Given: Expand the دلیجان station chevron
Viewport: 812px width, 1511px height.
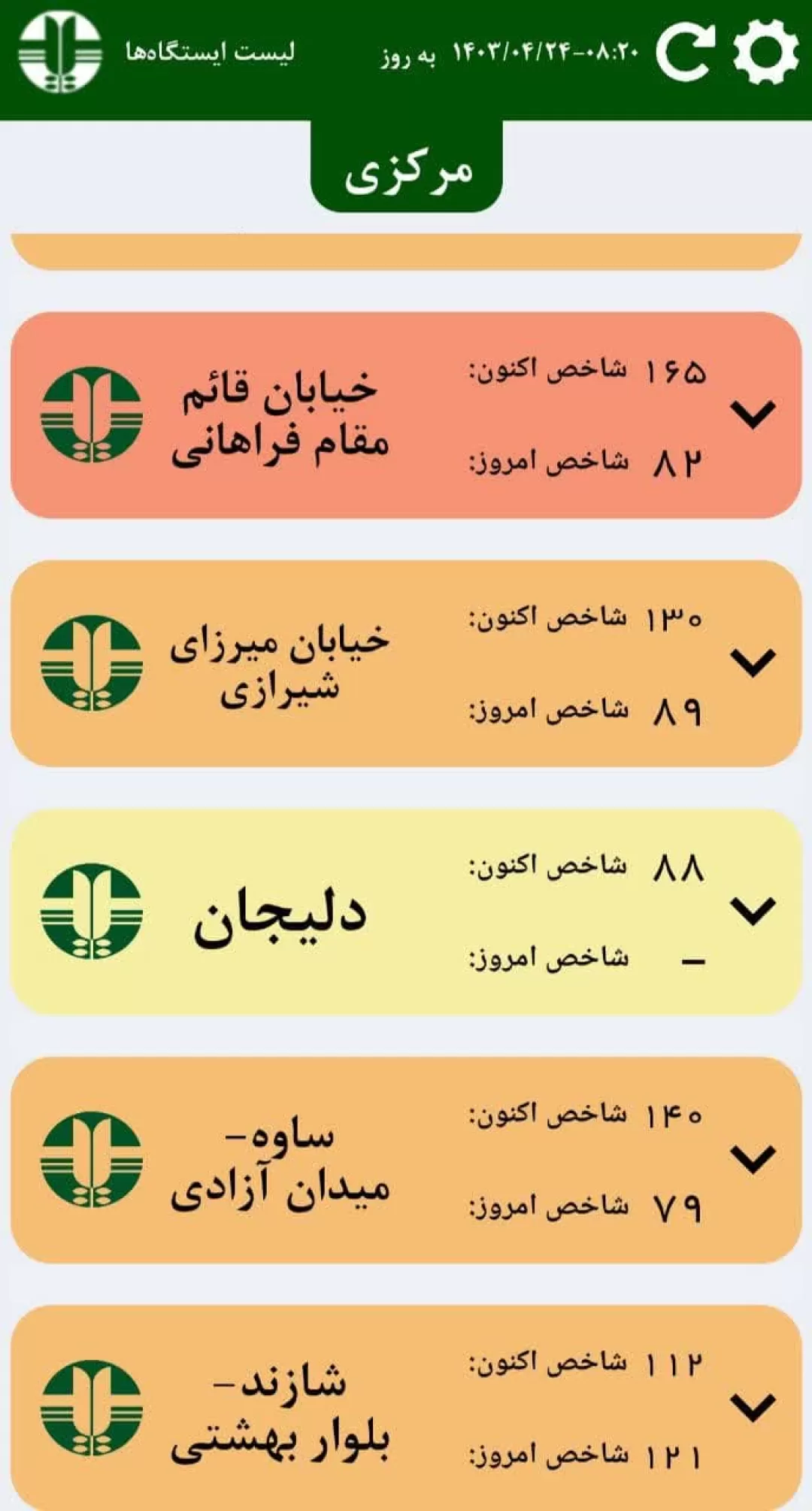Looking at the screenshot, I should [753, 911].
